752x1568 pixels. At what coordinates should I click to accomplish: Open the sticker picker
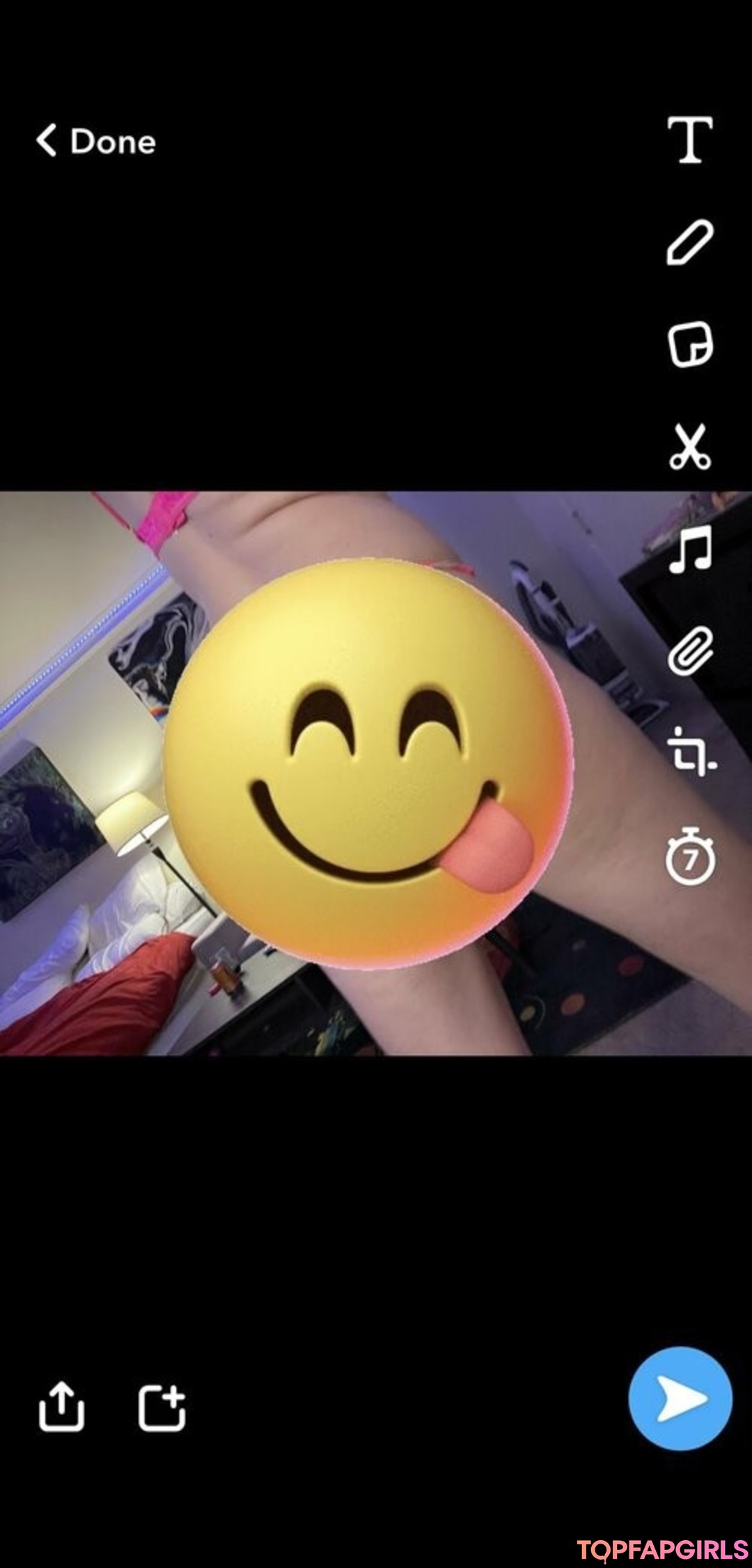tap(689, 344)
